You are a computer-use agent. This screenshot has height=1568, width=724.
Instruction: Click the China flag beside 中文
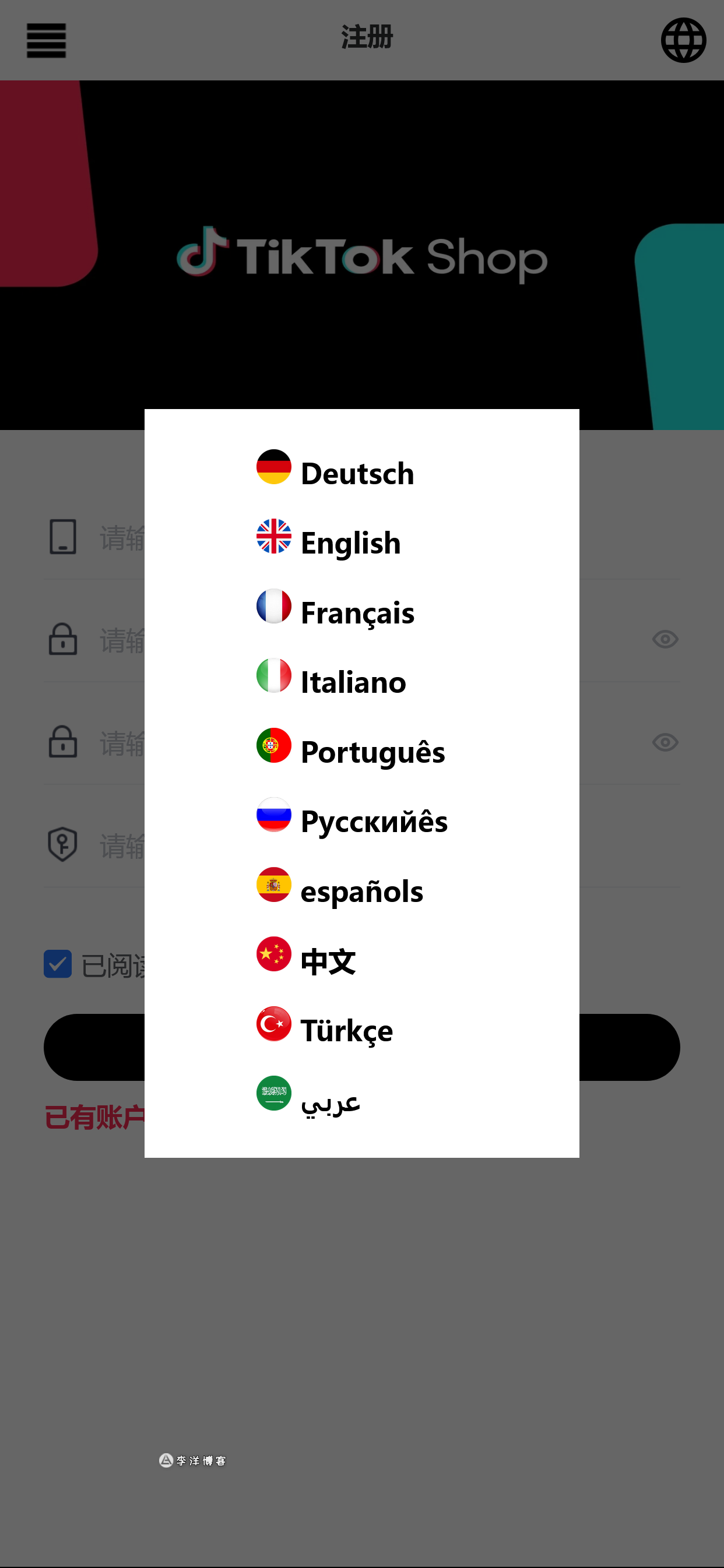click(x=274, y=954)
